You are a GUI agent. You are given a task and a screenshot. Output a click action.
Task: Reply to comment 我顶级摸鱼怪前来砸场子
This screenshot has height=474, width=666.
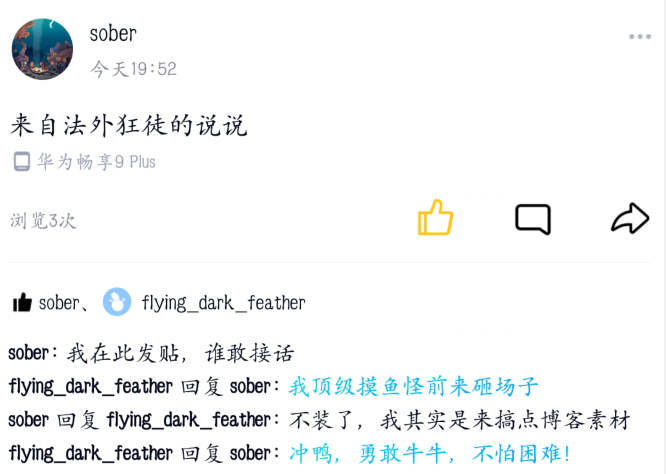point(413,386)
